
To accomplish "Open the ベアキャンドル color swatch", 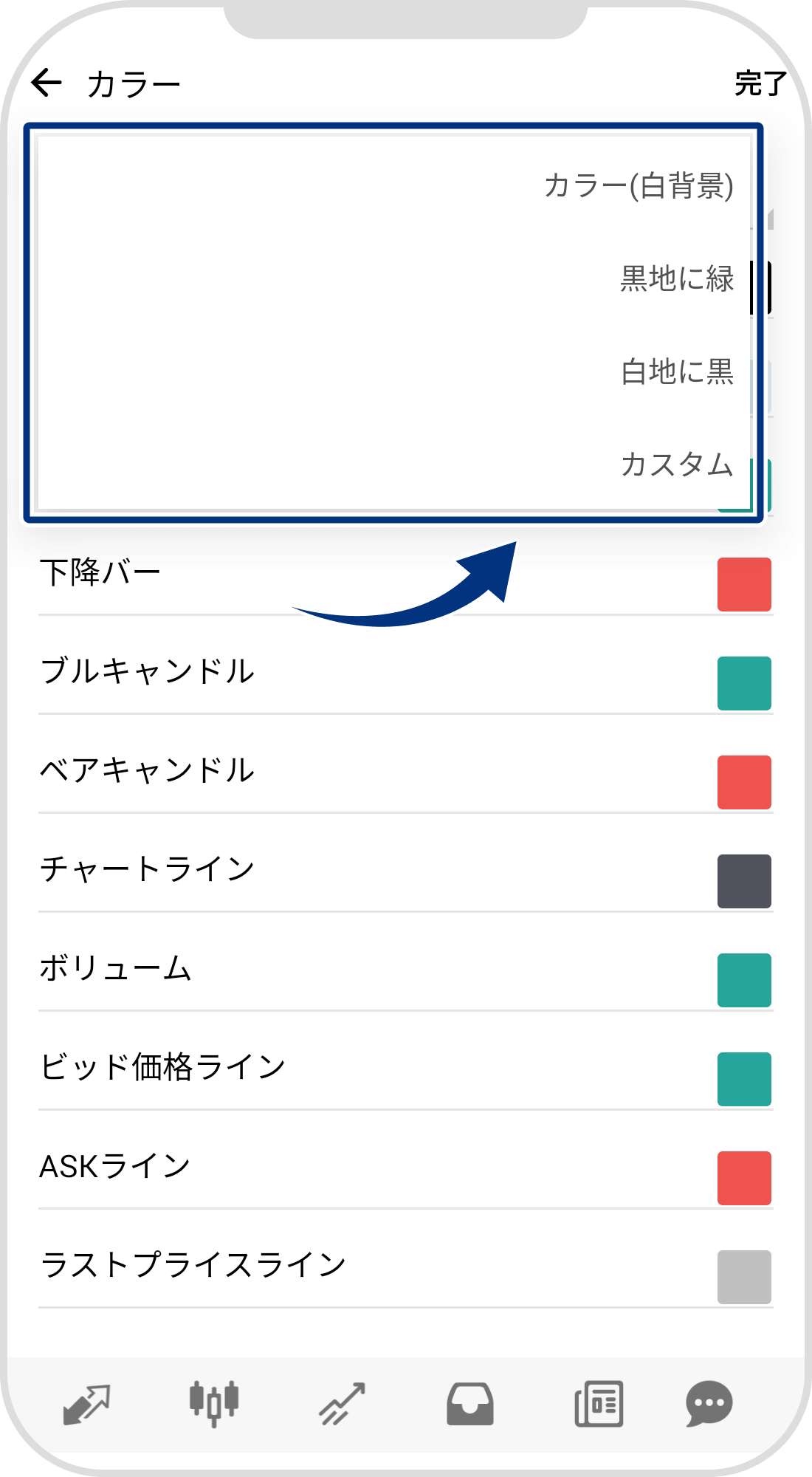I will [x=744, y=782].
